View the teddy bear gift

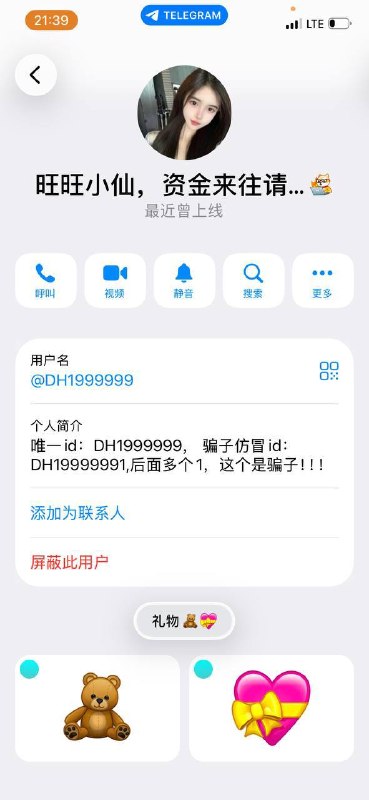(97, 708)
